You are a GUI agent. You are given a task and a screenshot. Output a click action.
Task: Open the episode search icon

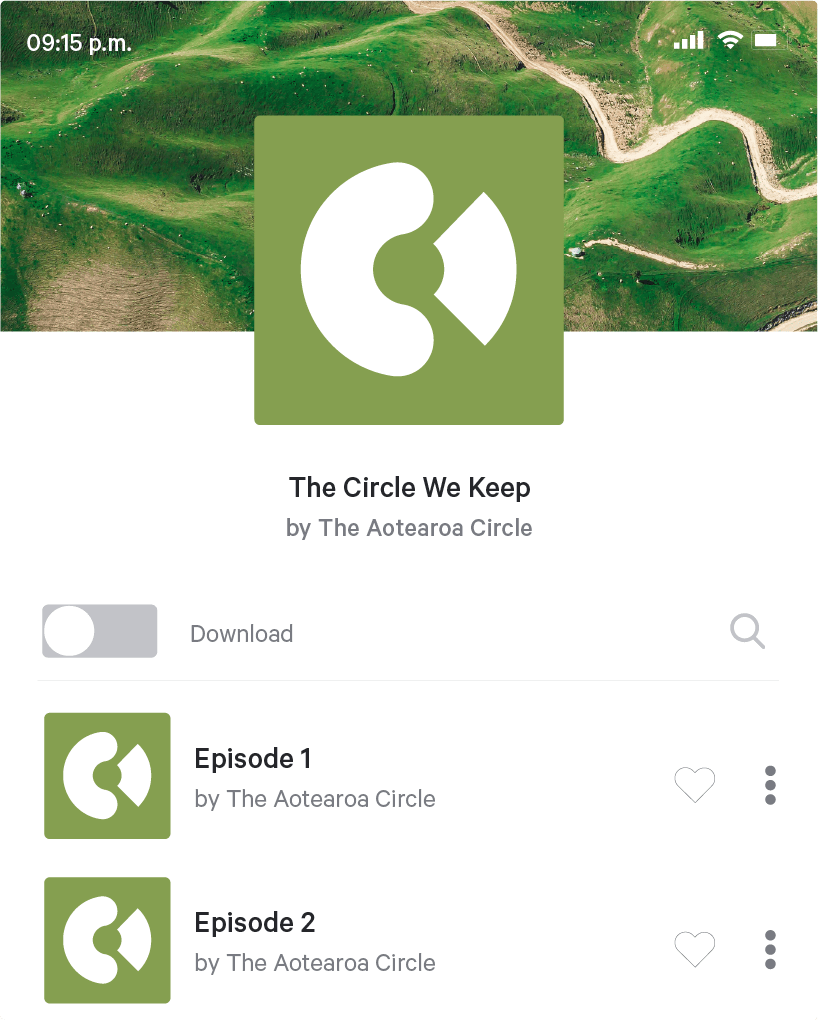point(747,632)
